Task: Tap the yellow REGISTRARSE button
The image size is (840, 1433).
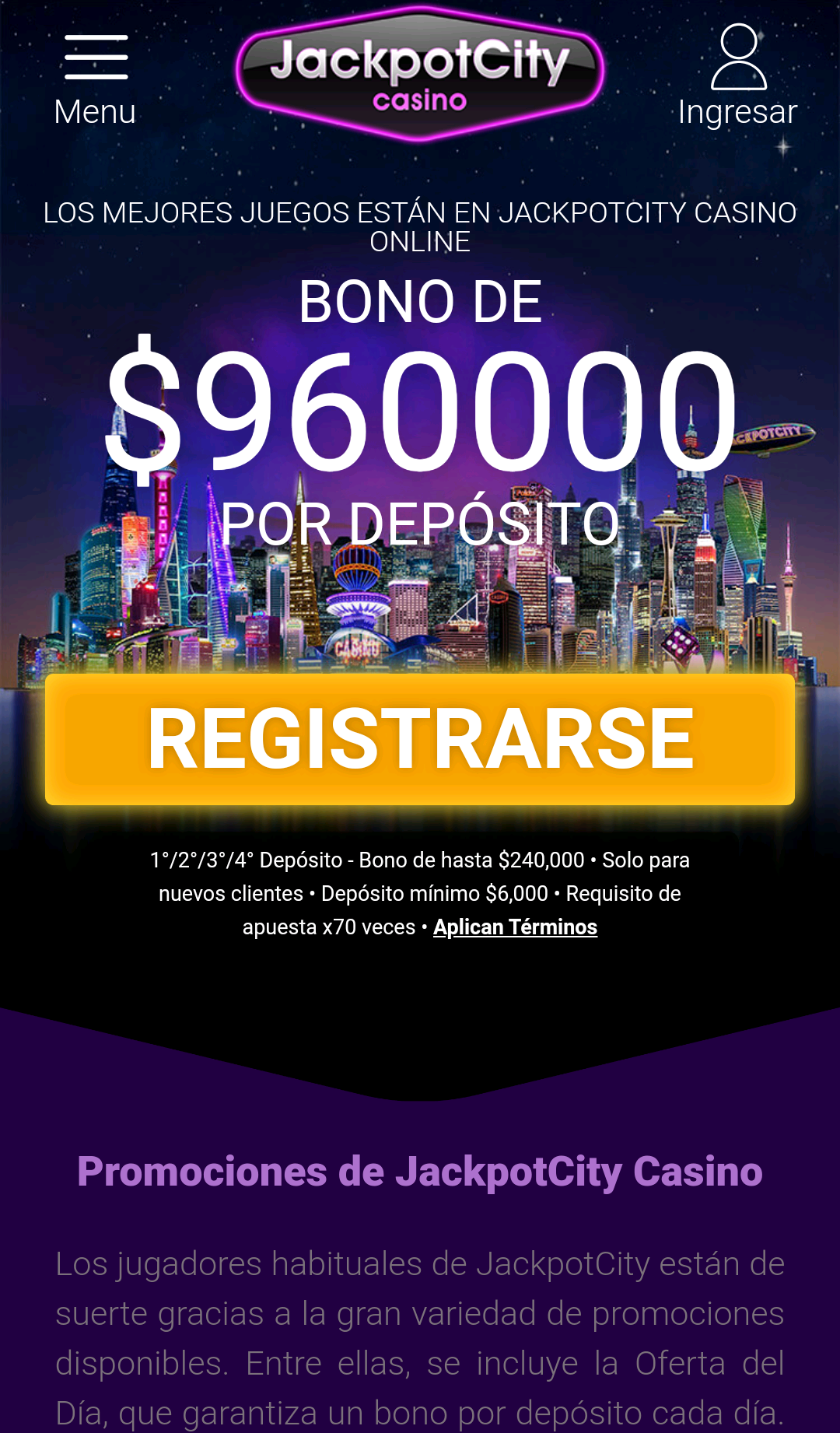Action: (420, 739)
